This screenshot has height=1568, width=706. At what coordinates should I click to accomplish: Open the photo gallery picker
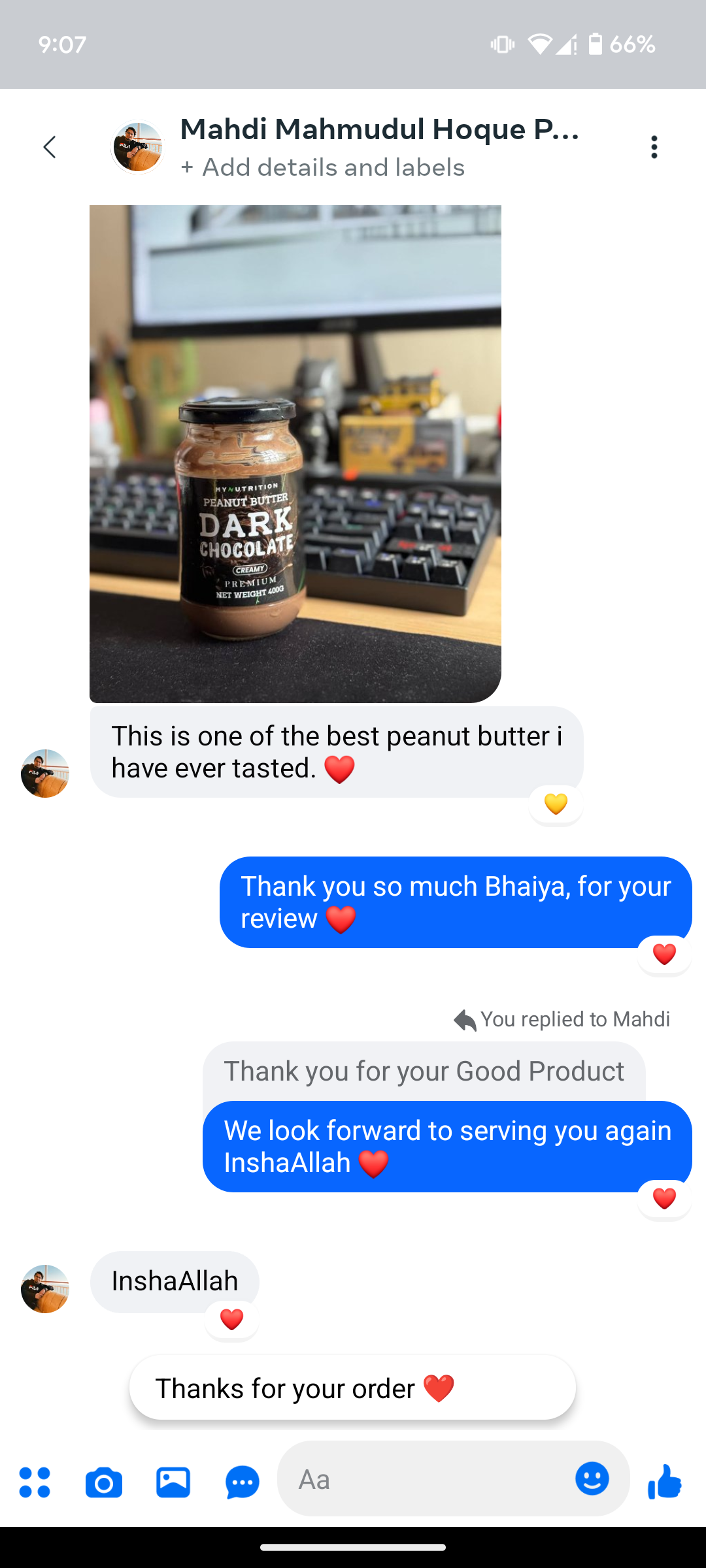coord(173,1482)
